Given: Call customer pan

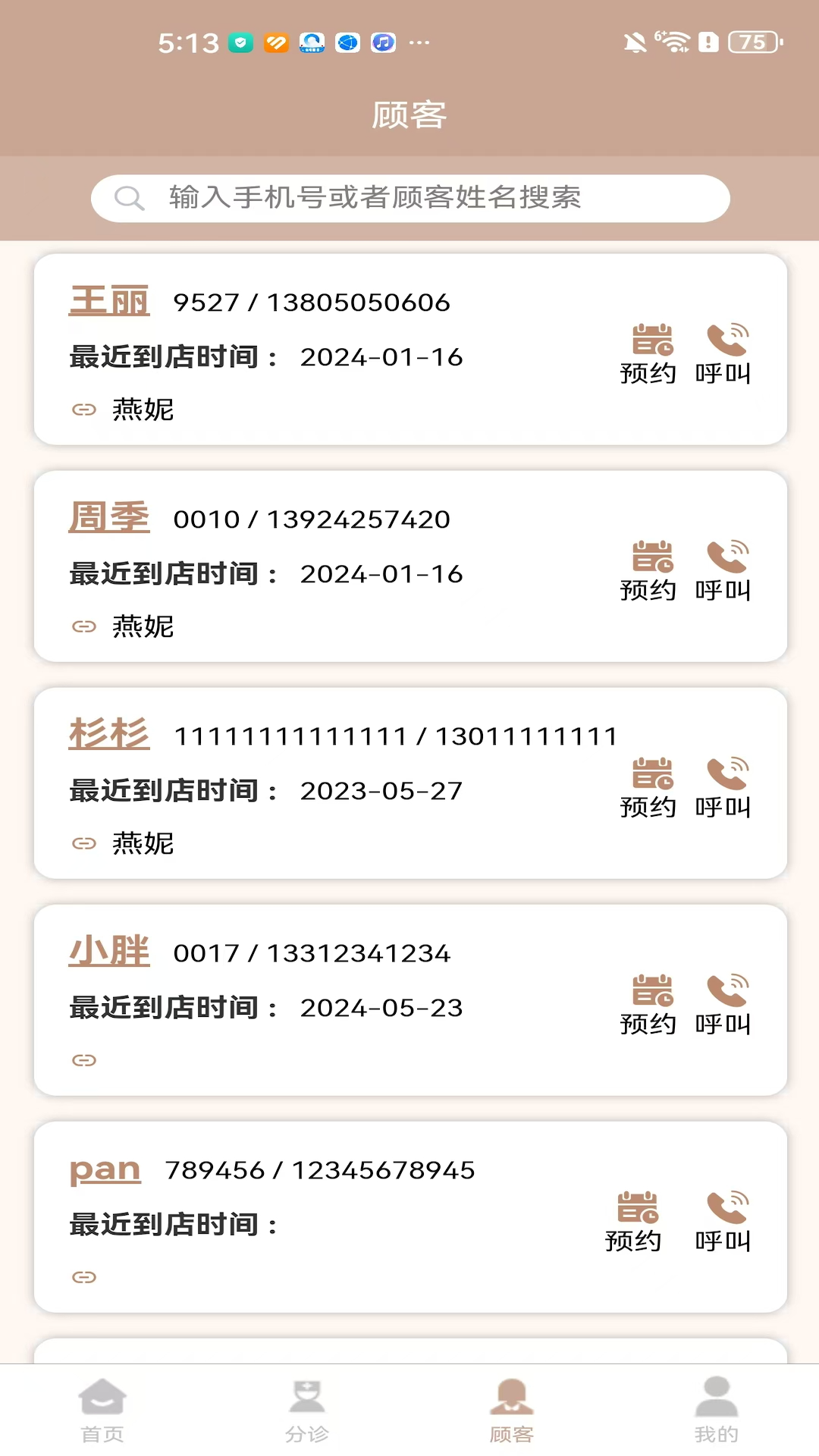Looking at the screenshot, I should coord(723,1221).
